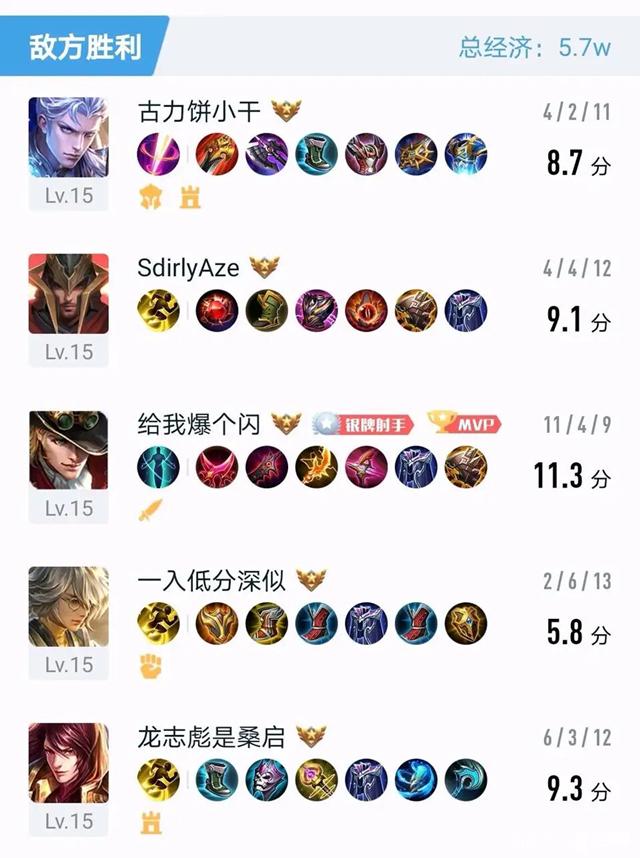The image size is (640, 858).
Task: View MVP player 给我爆个闪's details
Action: (x=199, y=424)
